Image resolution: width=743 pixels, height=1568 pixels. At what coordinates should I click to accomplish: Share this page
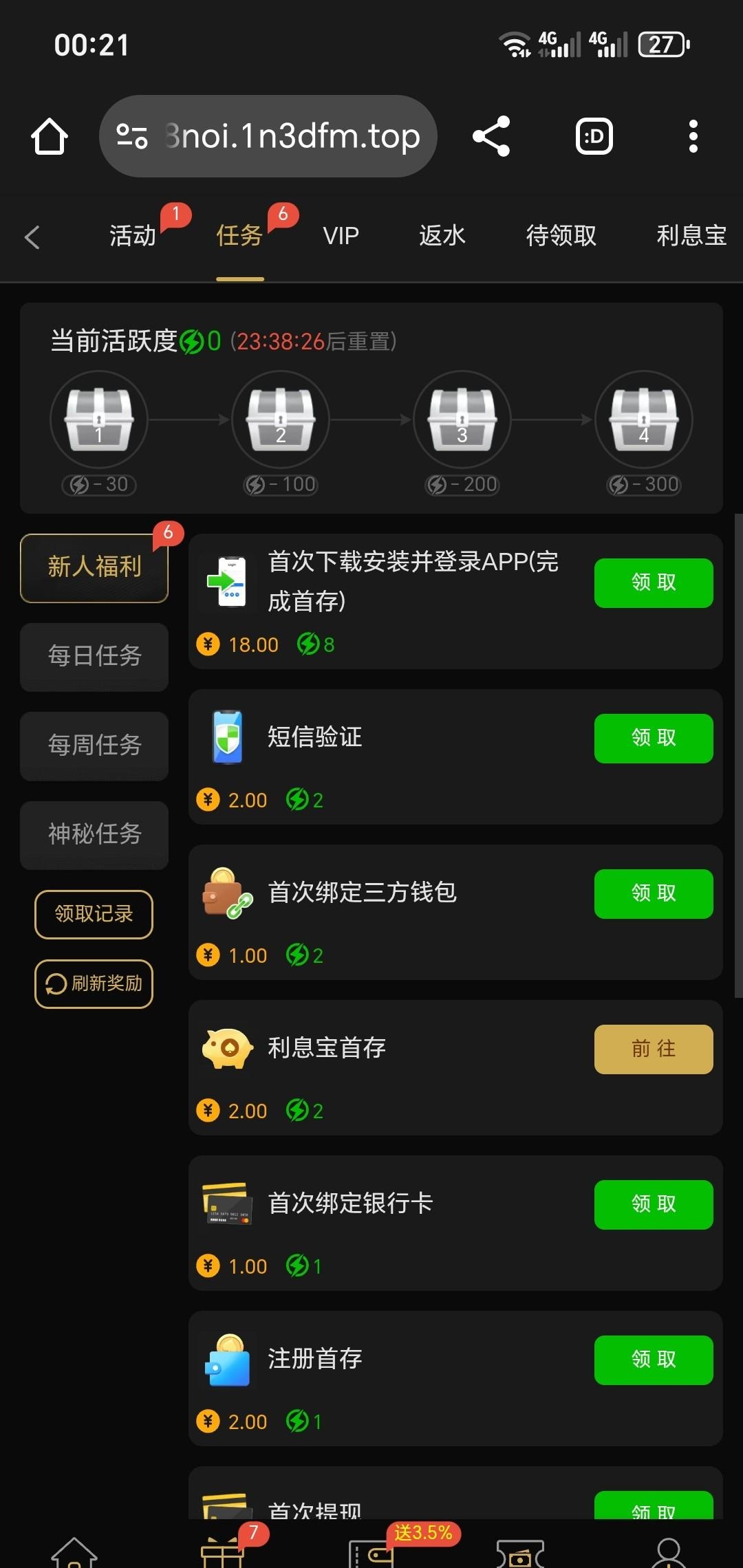pos(491,136)
